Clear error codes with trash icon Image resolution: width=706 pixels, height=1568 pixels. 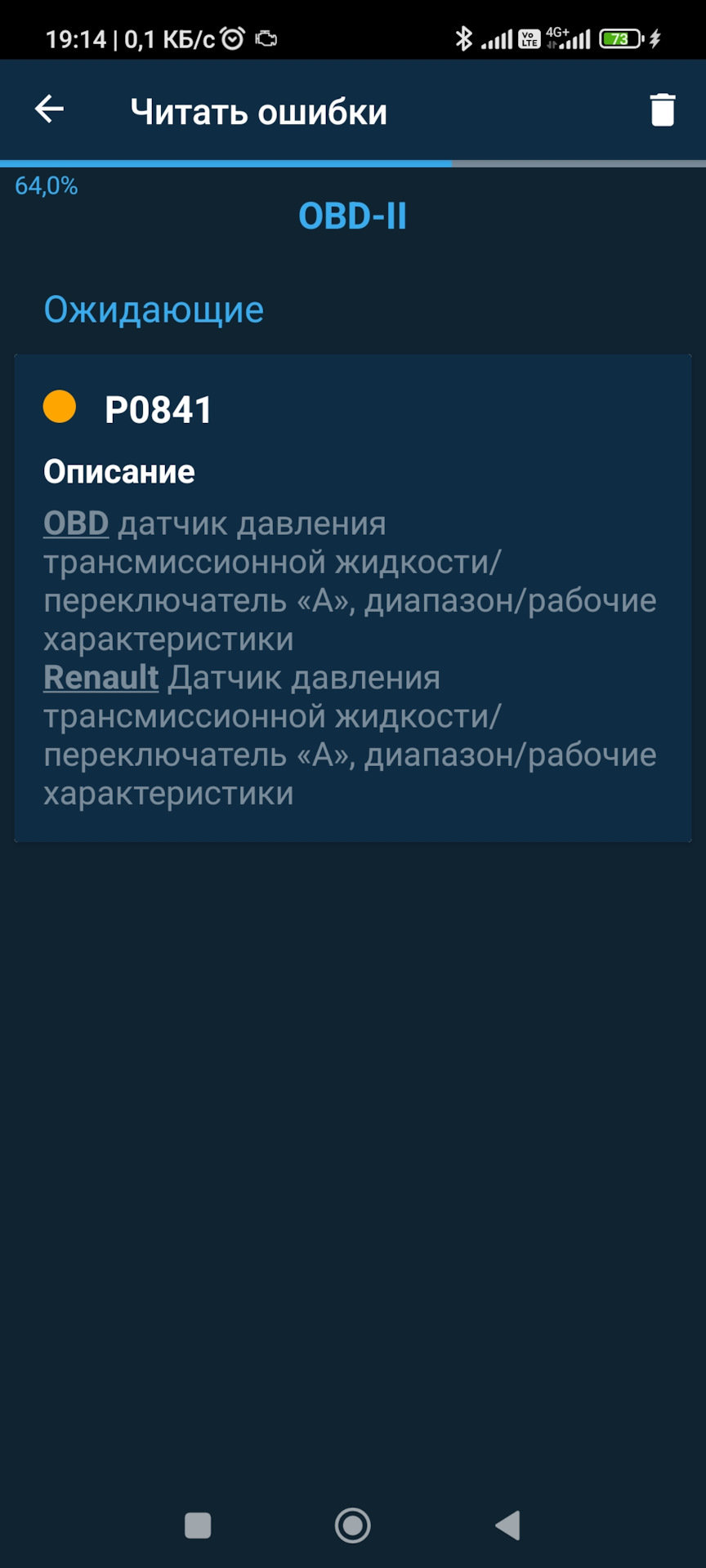click(x=662, y=110)
